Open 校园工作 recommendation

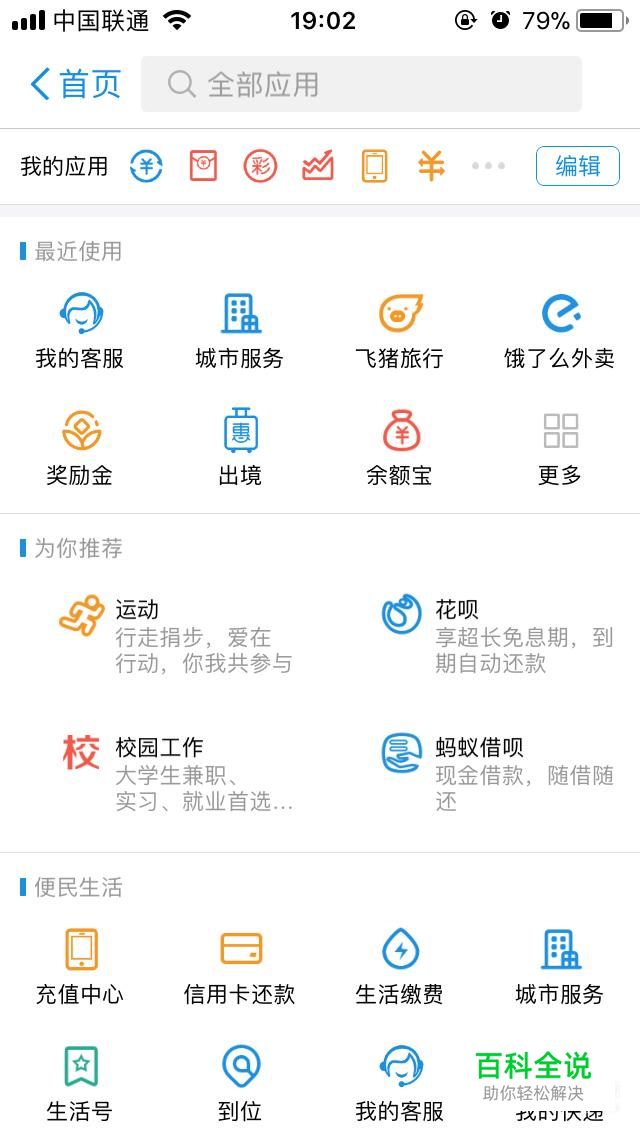175,773
